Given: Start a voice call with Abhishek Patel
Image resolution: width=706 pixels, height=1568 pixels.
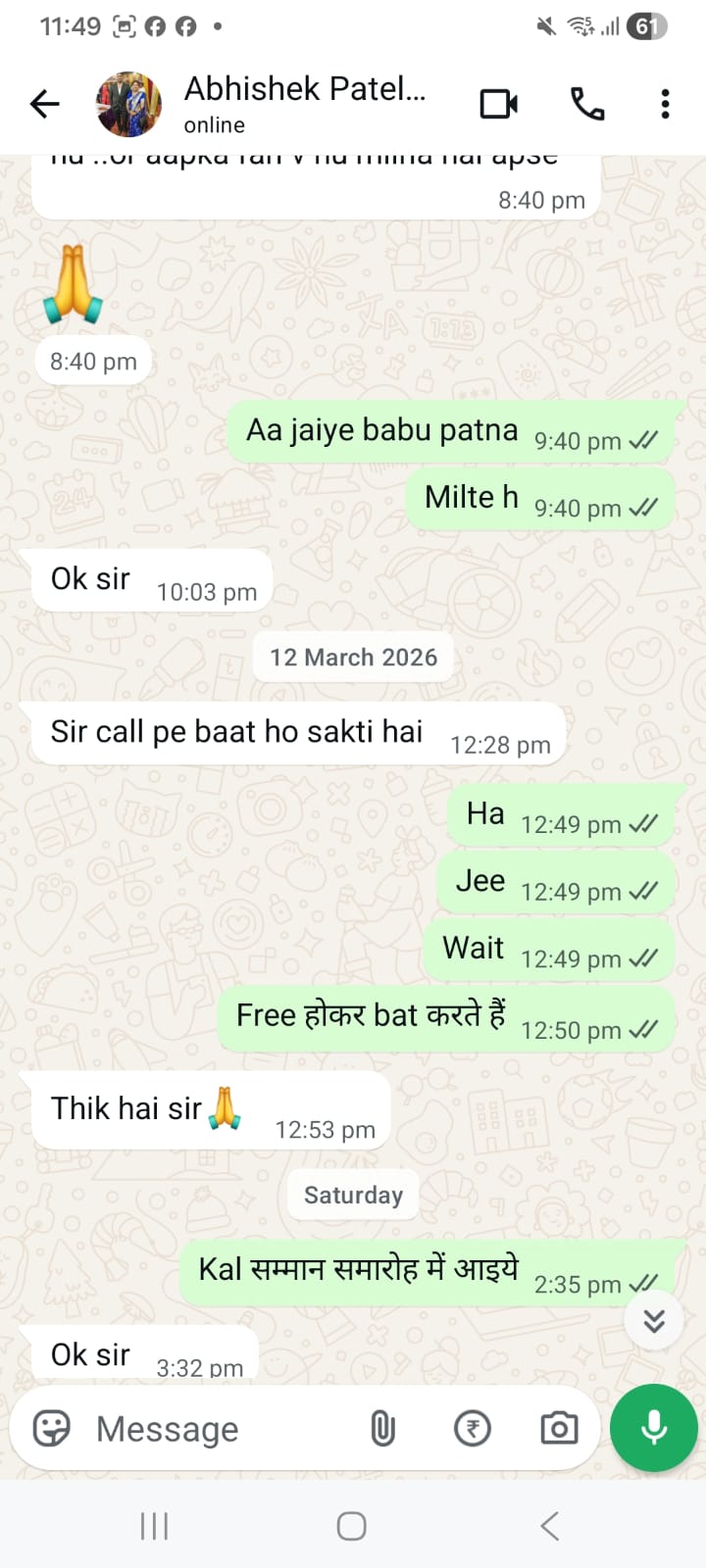Looking at the screenshot, I should [586, 104].
